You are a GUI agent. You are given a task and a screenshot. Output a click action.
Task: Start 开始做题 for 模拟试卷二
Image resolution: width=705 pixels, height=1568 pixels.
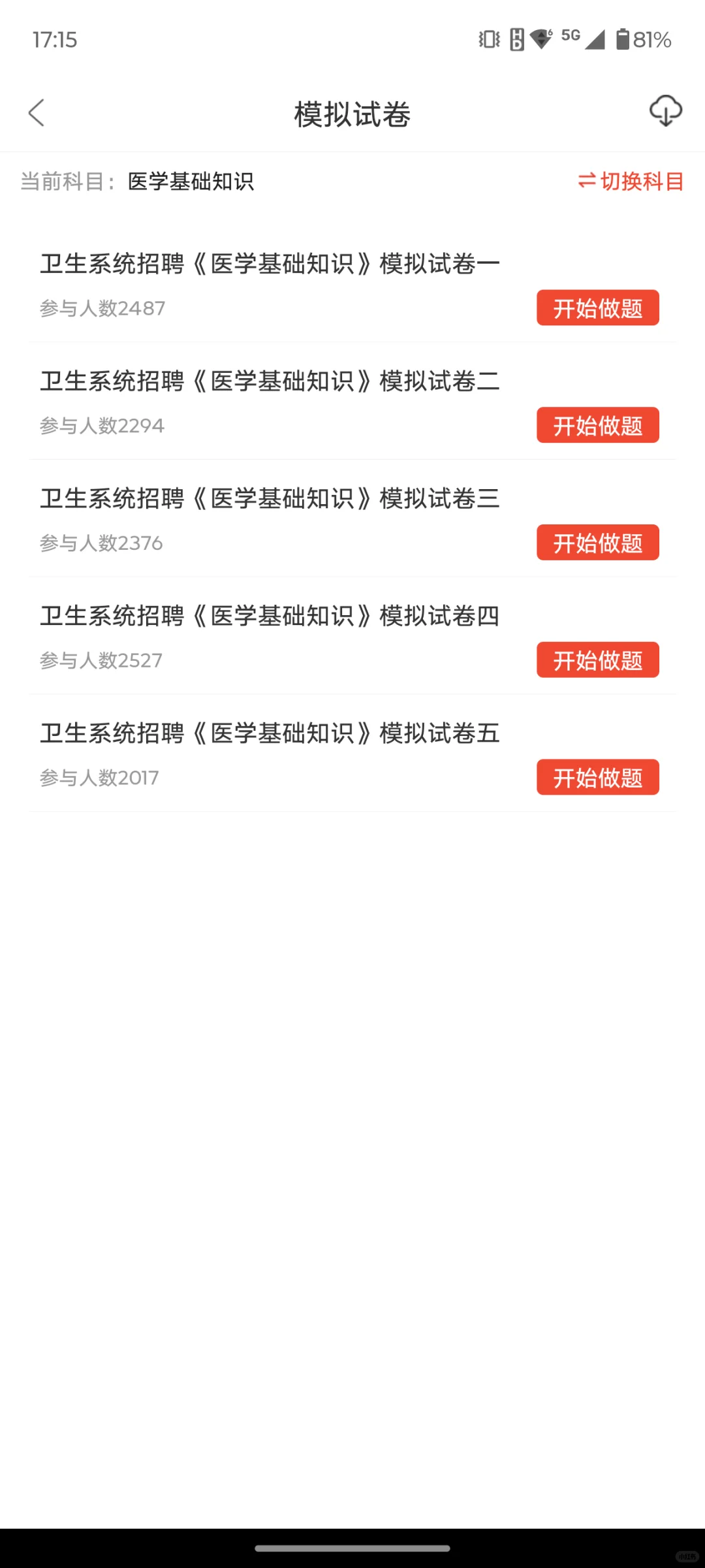click(597, 425)
